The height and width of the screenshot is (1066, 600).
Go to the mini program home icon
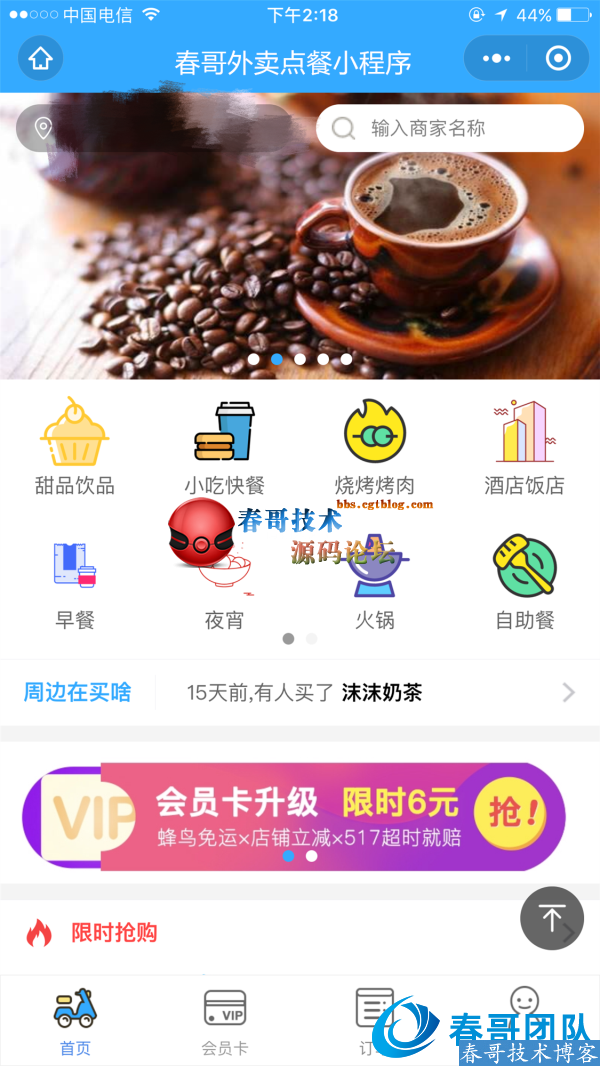click(40, 59)
